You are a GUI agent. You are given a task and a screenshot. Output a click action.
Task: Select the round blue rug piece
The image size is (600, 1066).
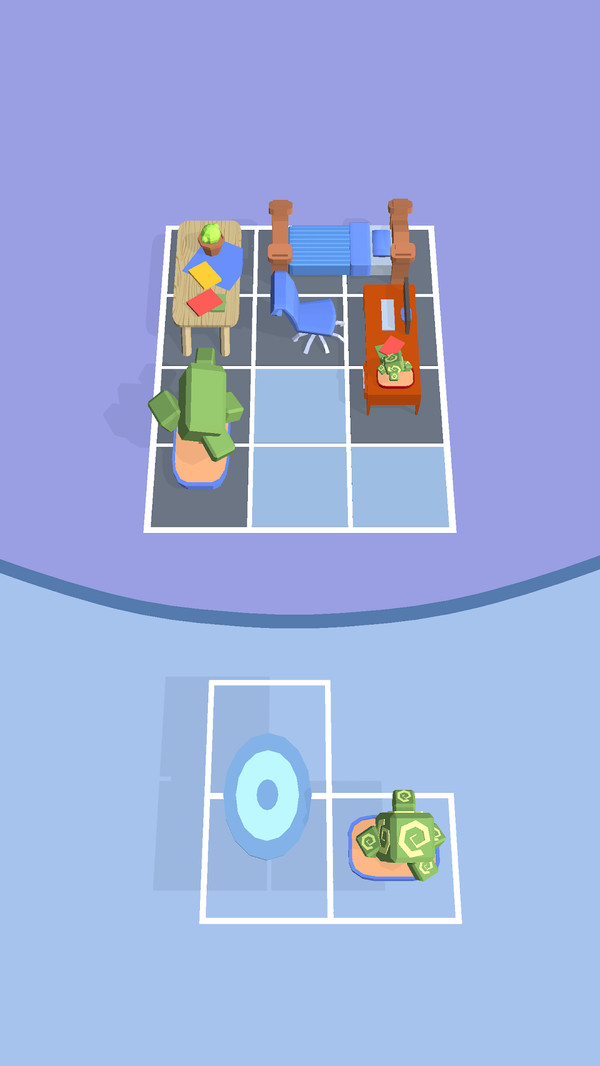(x=267, y=796)
